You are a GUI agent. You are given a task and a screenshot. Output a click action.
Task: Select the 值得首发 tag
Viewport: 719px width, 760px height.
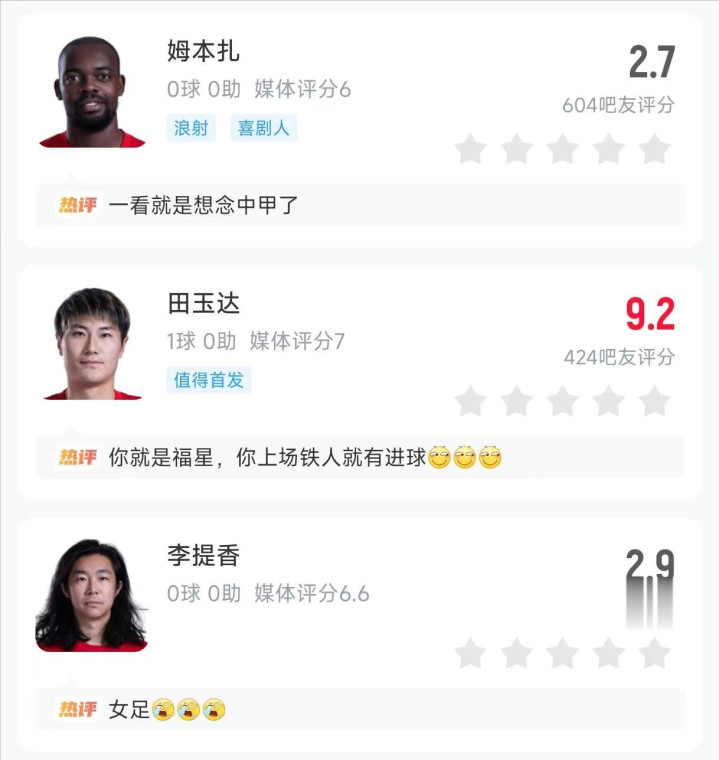[208, 380]
